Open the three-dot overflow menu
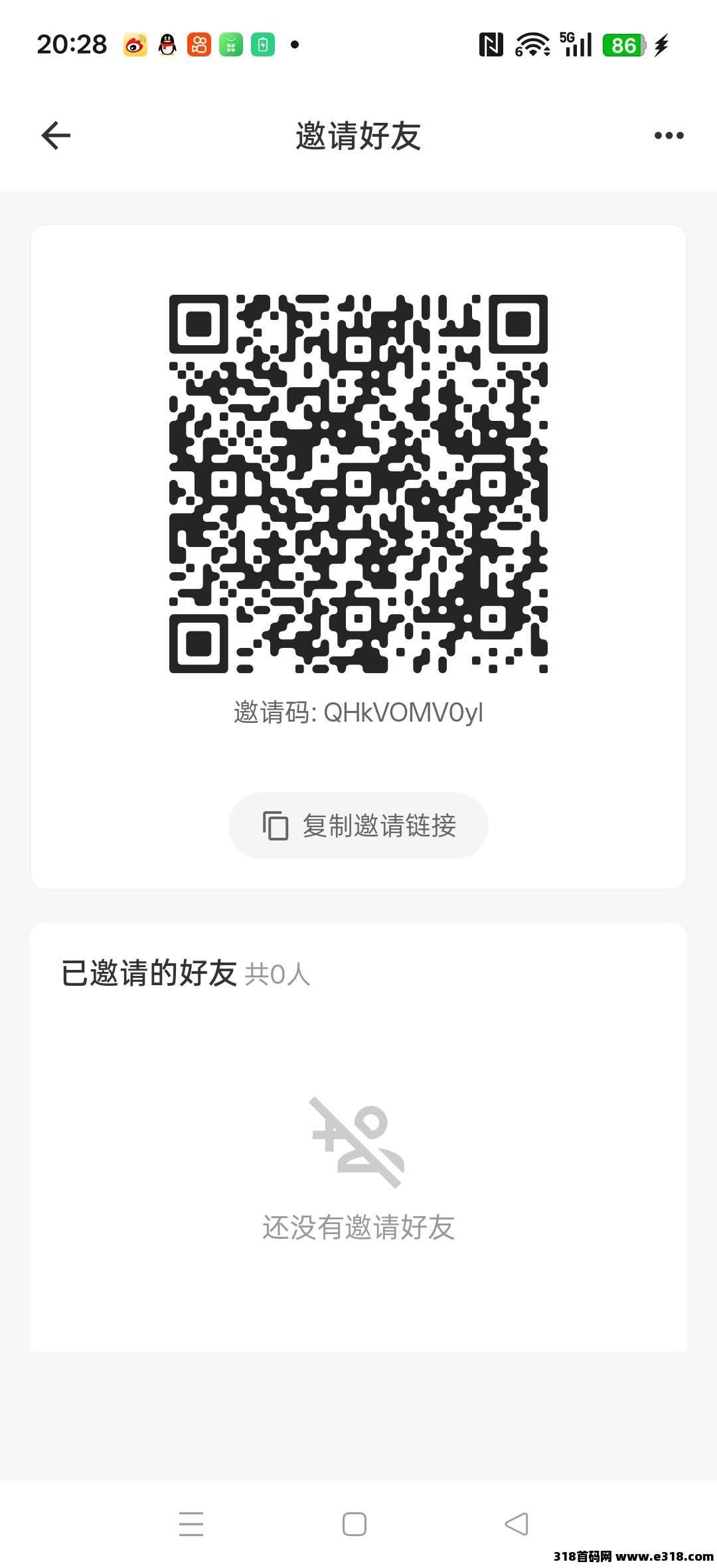 [x=669, y=136]
